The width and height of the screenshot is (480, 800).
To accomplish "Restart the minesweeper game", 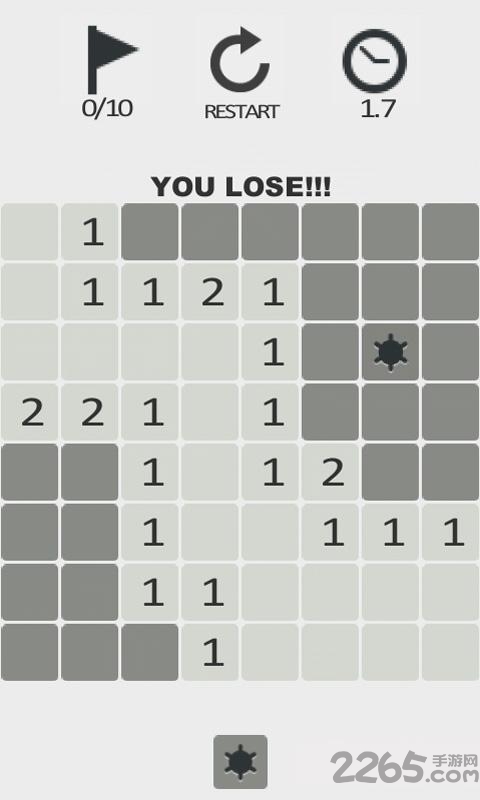I will point(240,73).
